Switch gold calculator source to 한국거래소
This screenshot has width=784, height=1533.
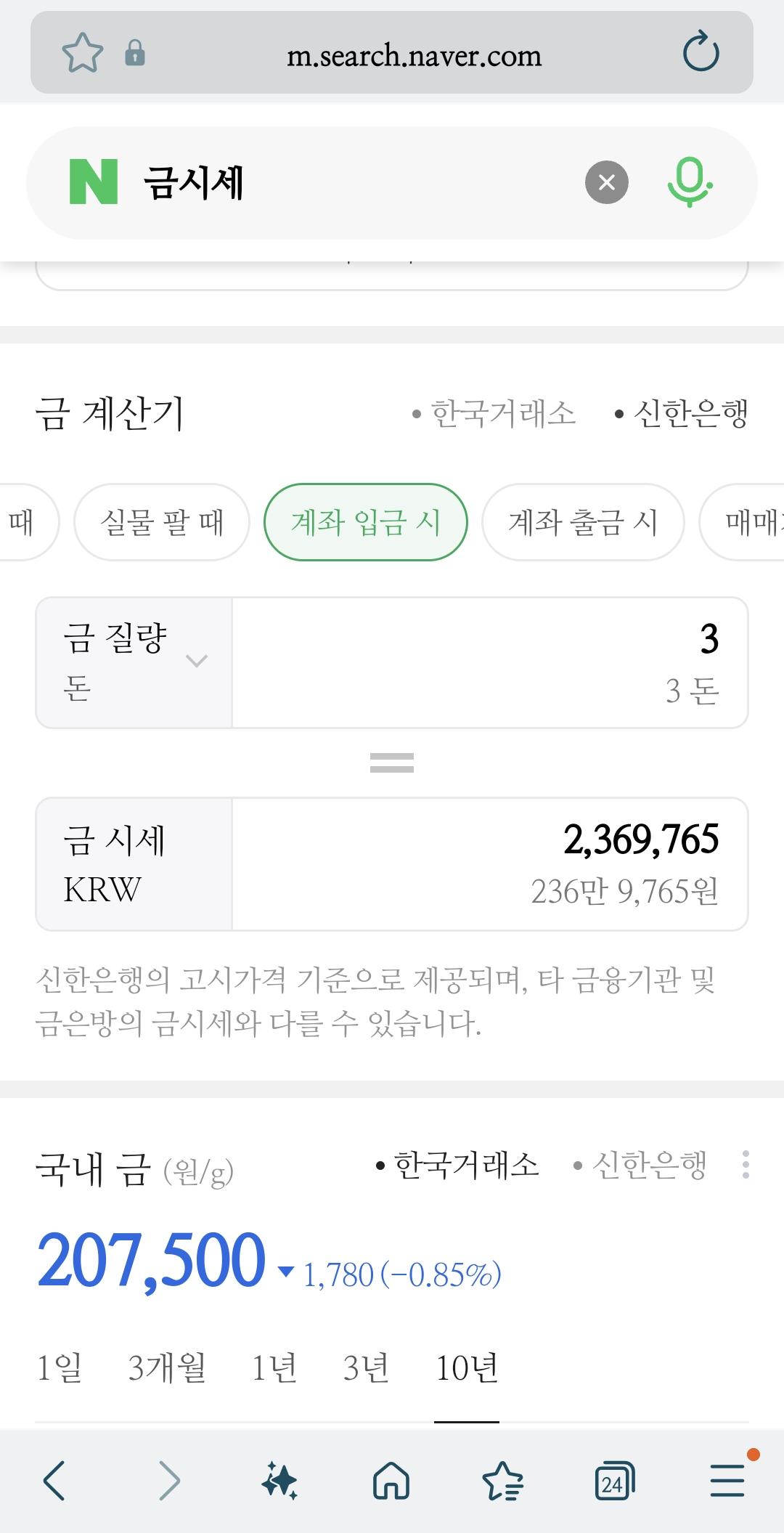[494, 414]
